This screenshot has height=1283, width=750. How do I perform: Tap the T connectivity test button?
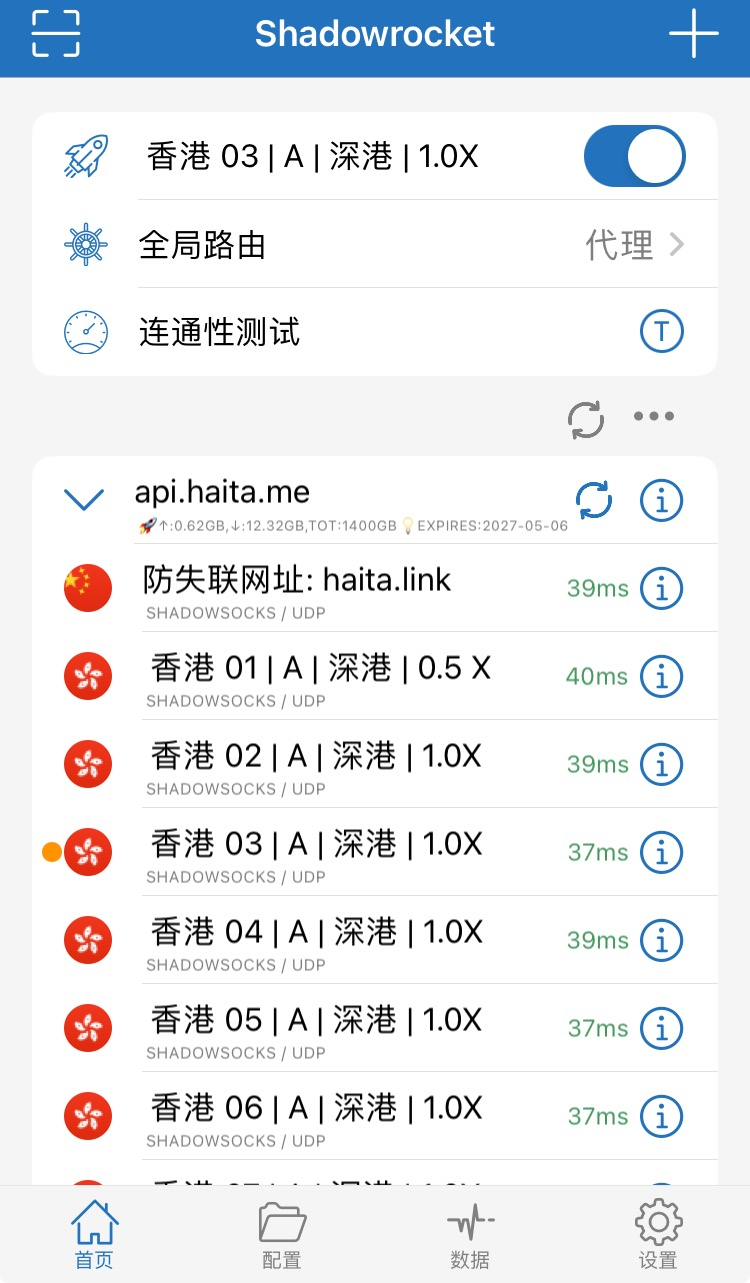point(661,331)
